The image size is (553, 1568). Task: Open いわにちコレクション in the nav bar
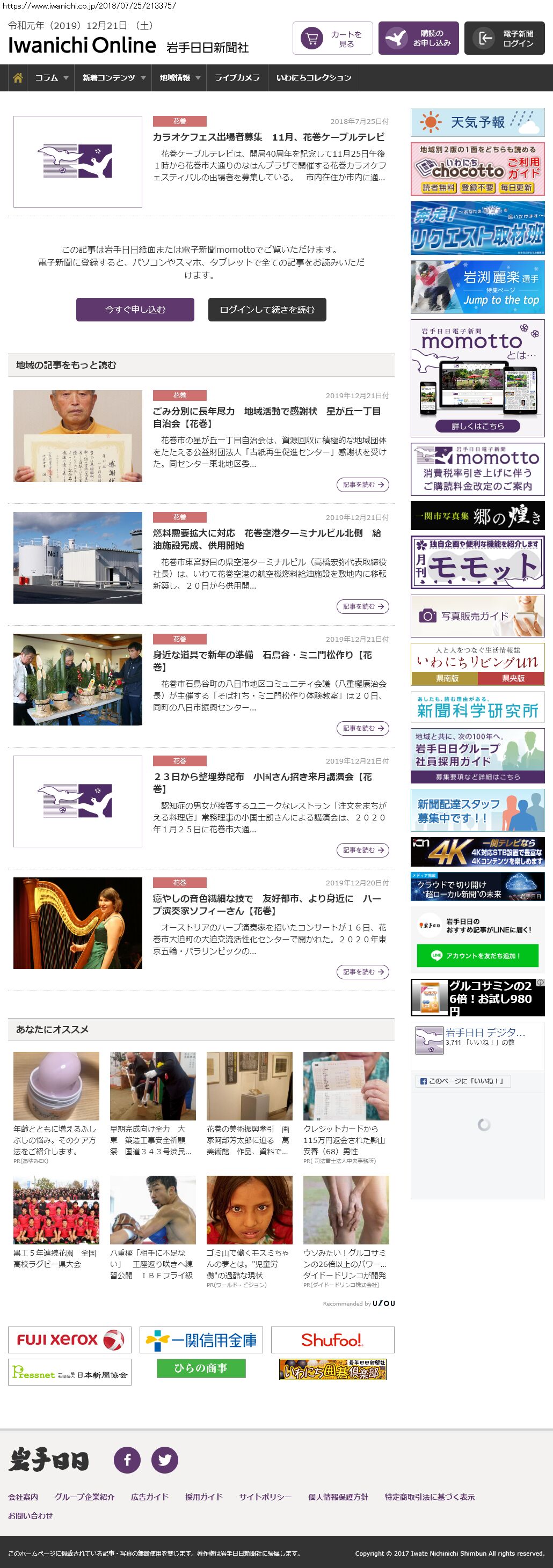click(314, 78)
